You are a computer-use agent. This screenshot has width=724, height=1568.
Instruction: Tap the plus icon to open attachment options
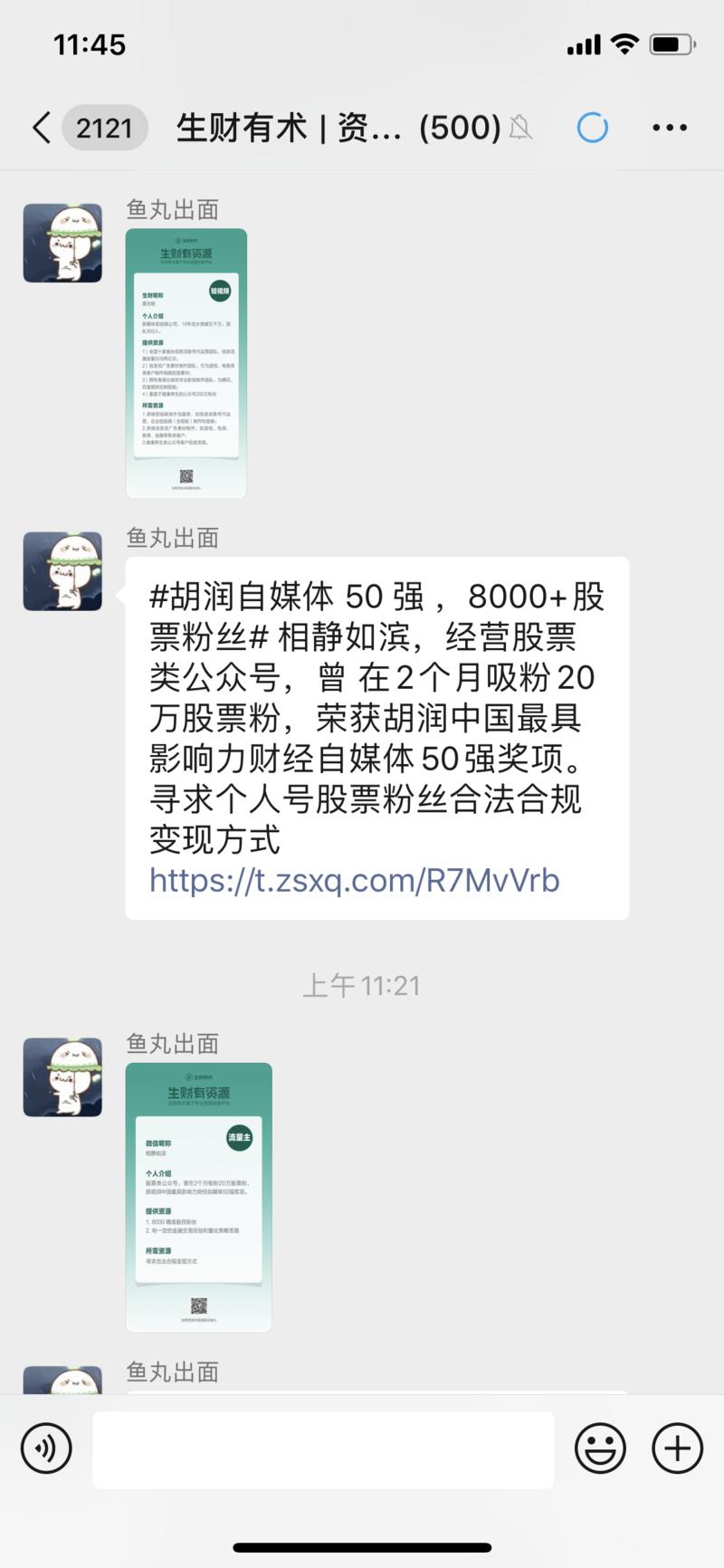[x=677, y=1448]
